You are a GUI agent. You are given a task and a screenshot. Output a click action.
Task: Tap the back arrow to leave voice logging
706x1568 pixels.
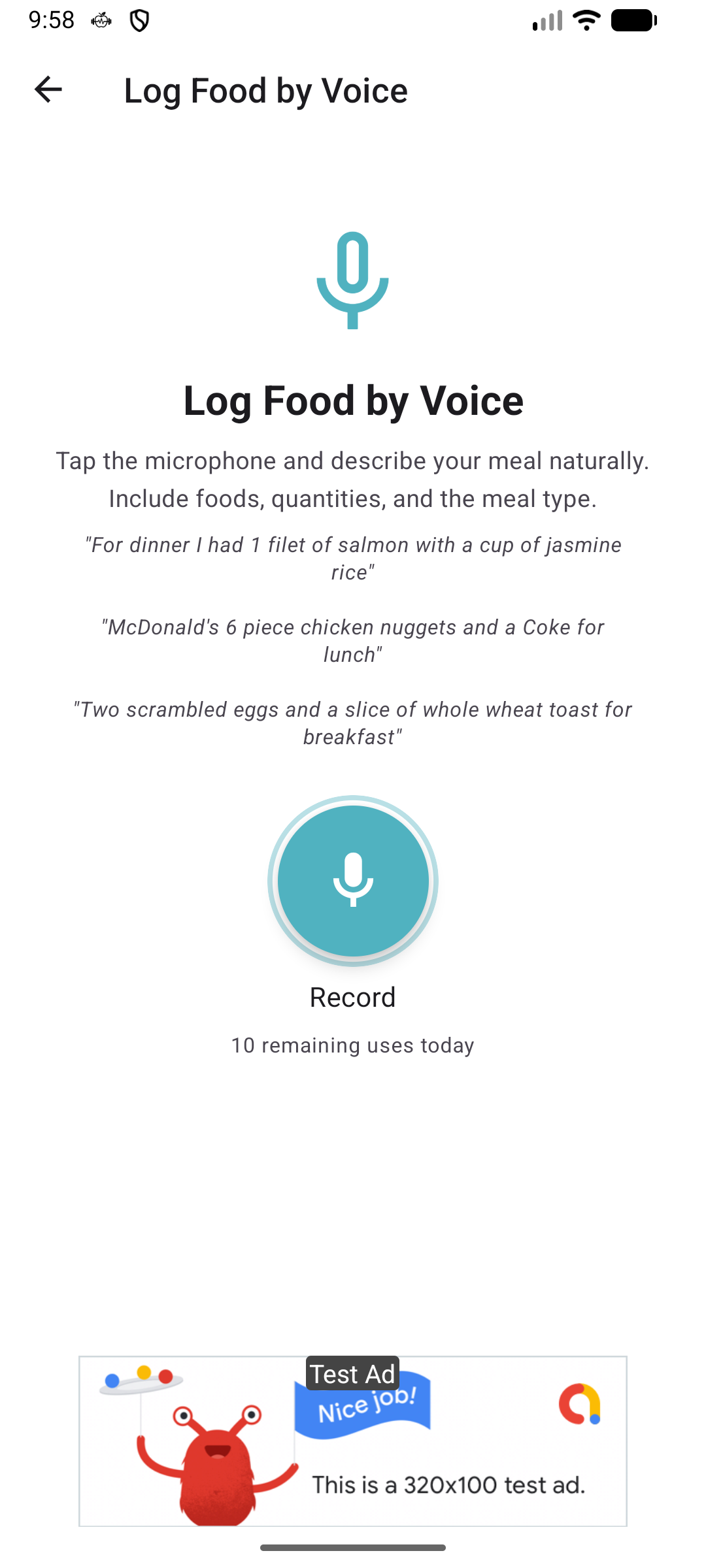click(x=49, y=90)
